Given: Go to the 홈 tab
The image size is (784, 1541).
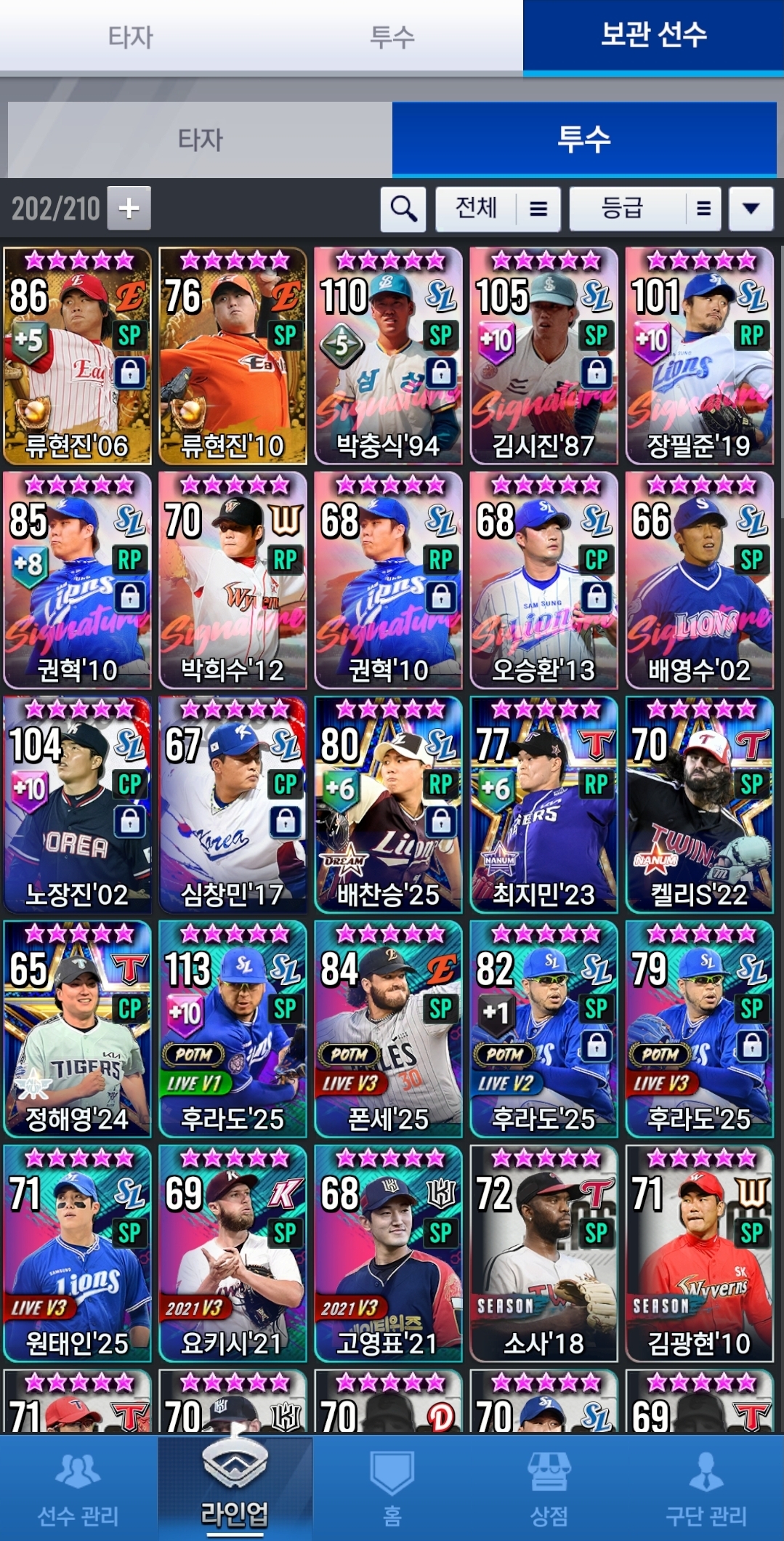Looking at the screenshot, I should pyautogui.click(x=392, y=1488).
